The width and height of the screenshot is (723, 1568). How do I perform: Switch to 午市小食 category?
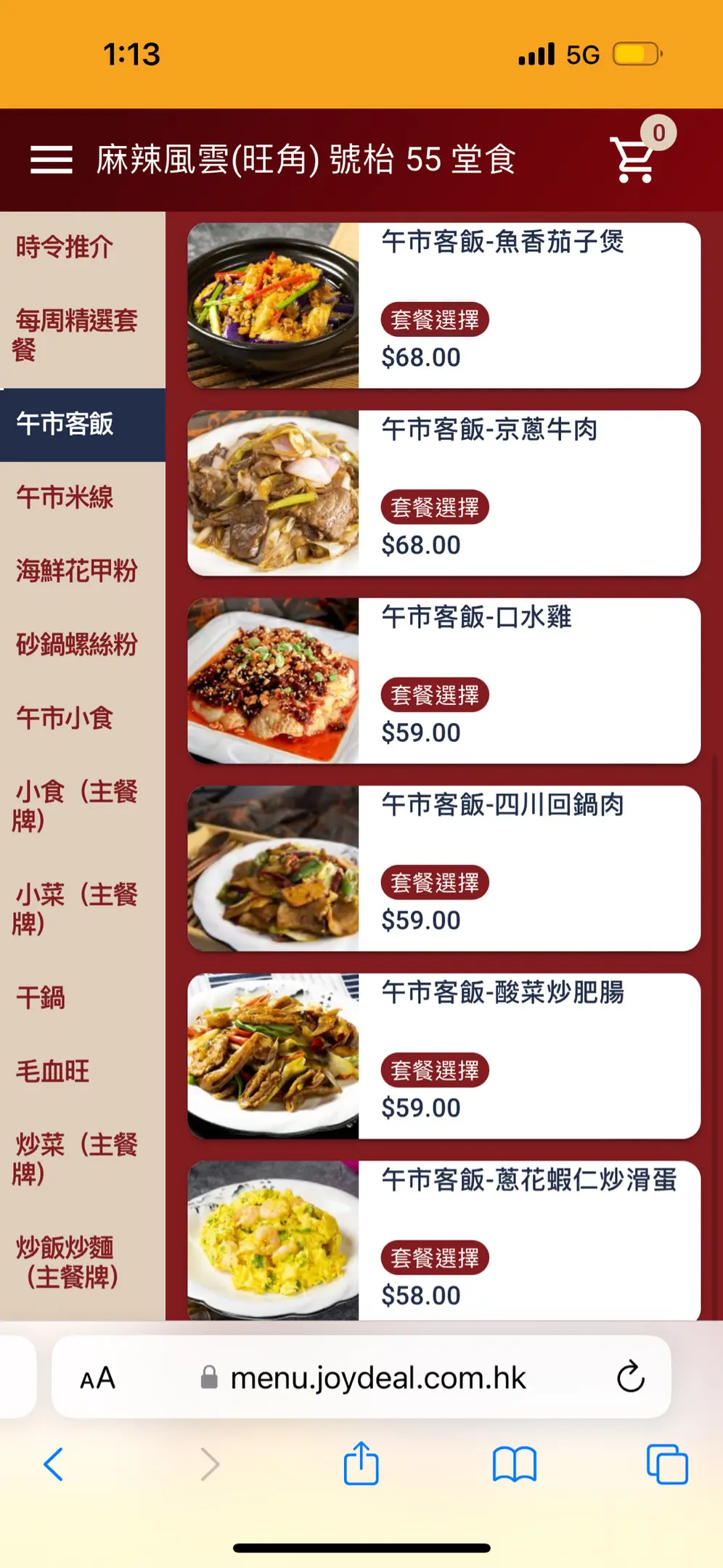(65, 717)
